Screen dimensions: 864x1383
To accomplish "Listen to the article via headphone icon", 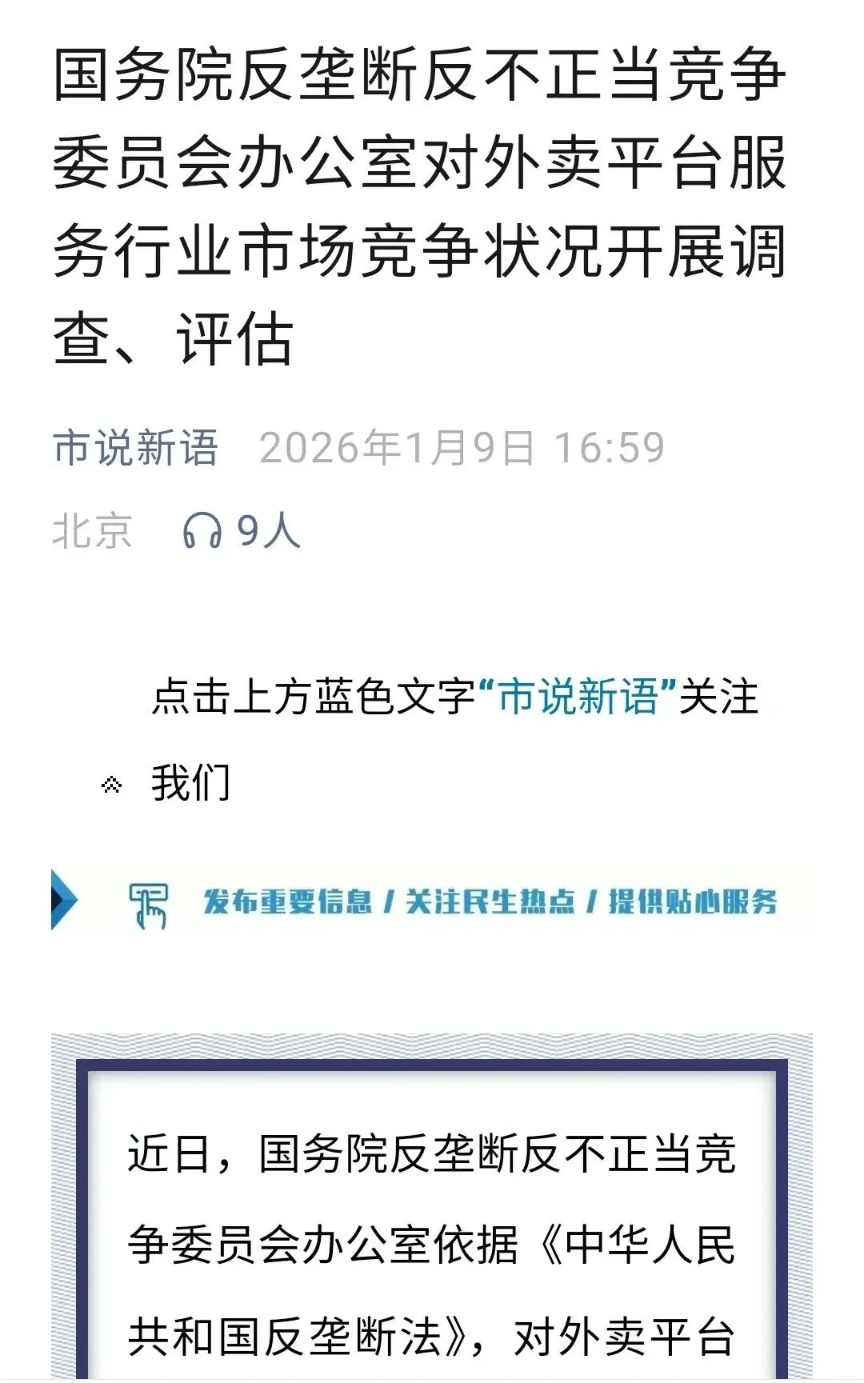I will (x=202, y=530).
